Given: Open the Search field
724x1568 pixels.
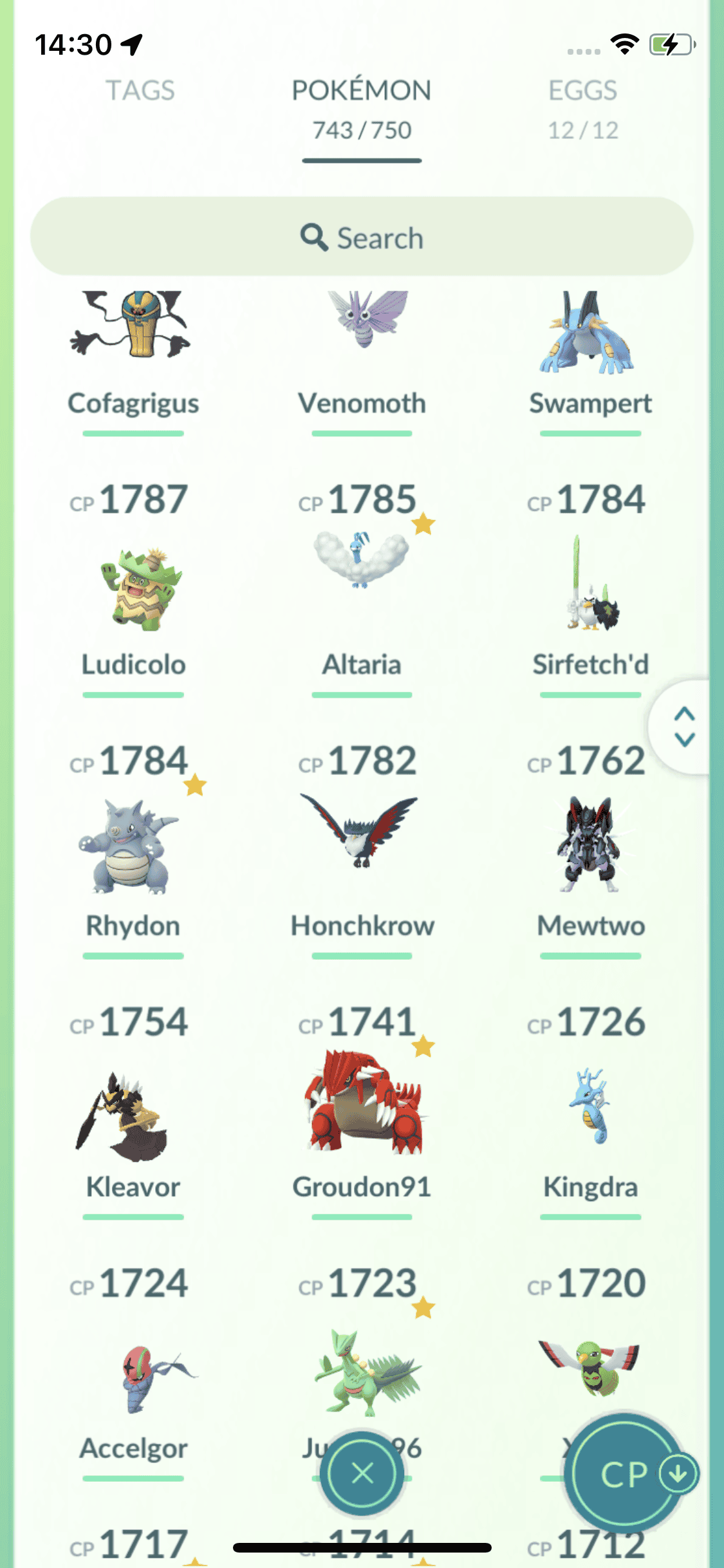Looking at the screenshot, I should pos(362,238).
